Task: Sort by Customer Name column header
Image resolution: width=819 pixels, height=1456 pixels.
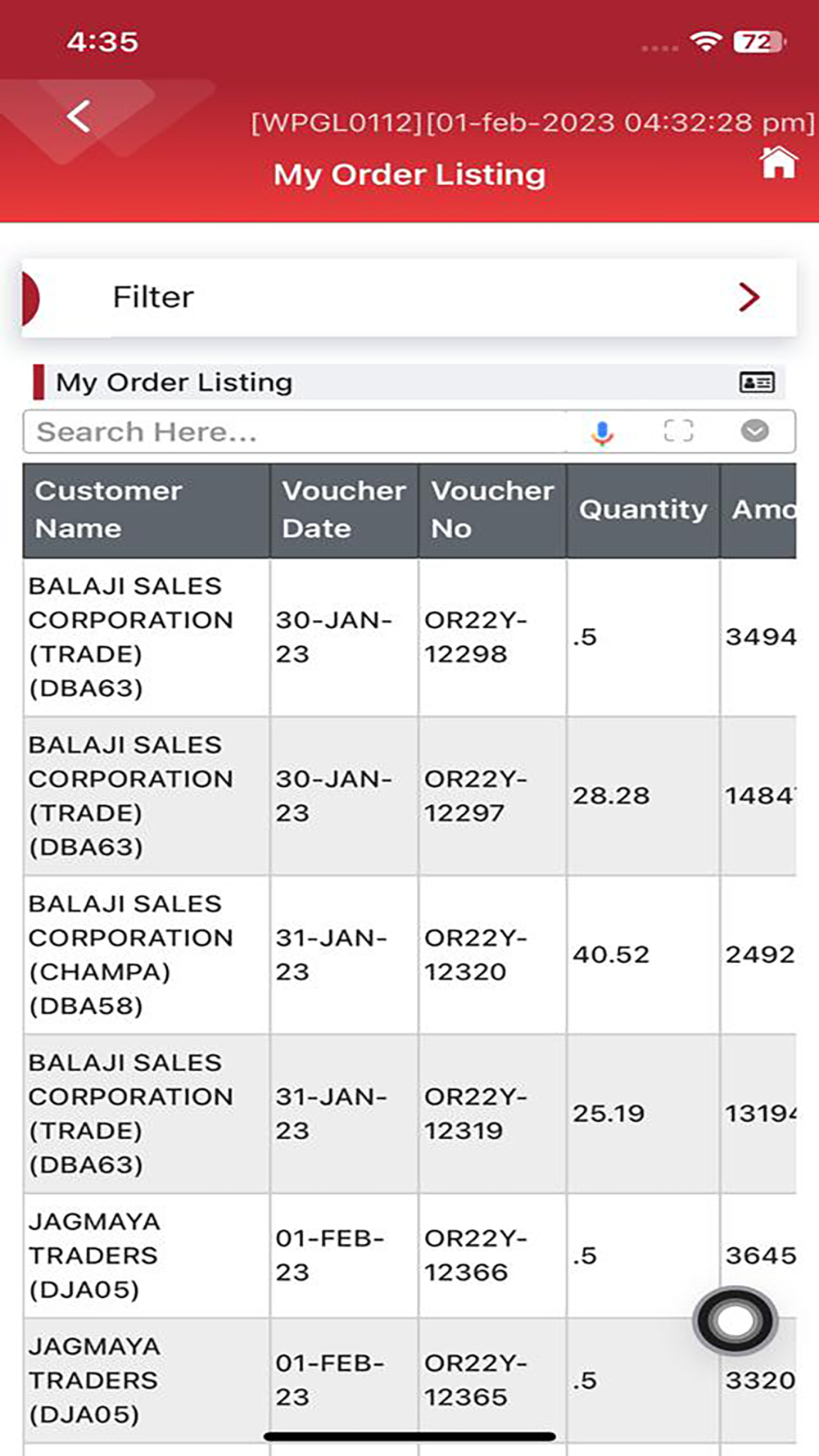Action: [147, 509]
